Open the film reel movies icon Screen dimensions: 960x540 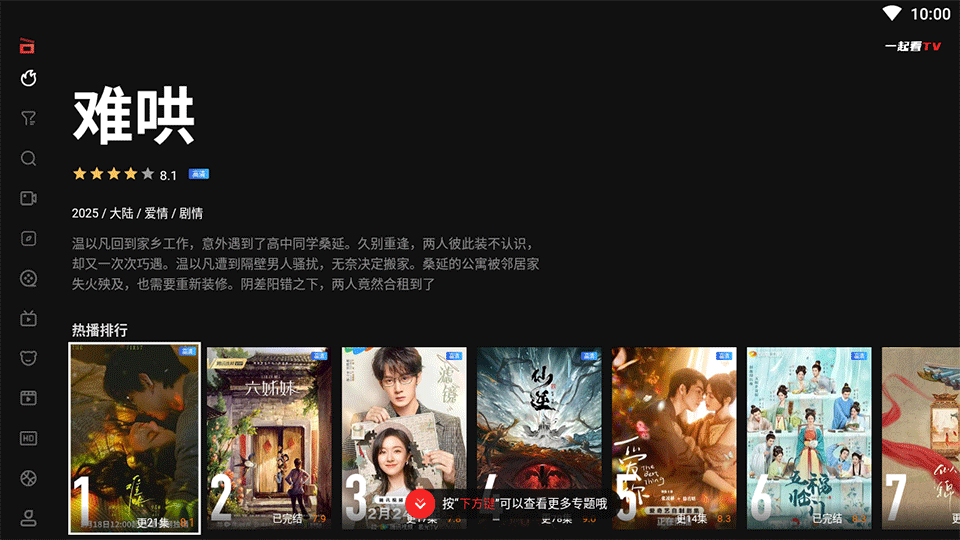28,278
